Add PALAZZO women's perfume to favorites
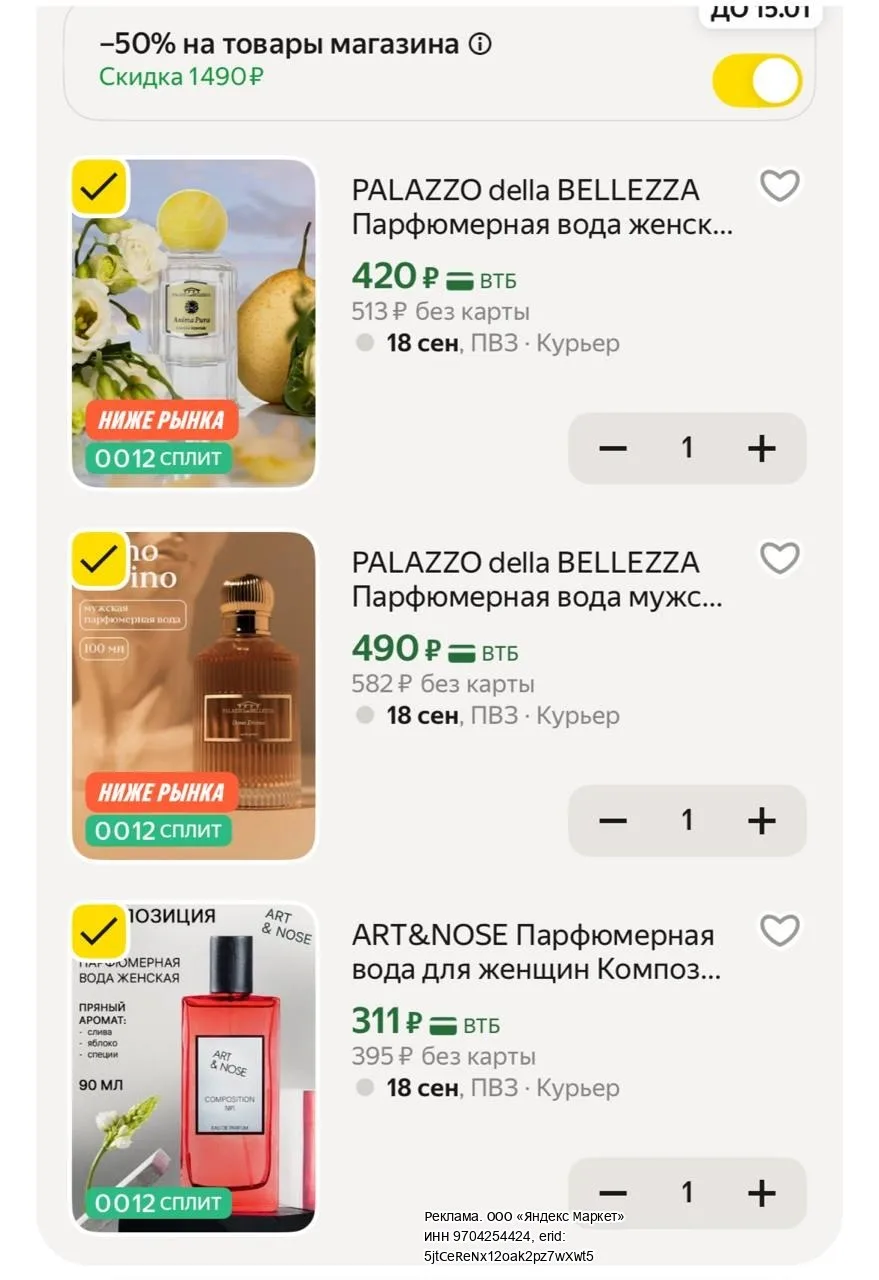This screenshot has height=1280, width=879. 780,186
